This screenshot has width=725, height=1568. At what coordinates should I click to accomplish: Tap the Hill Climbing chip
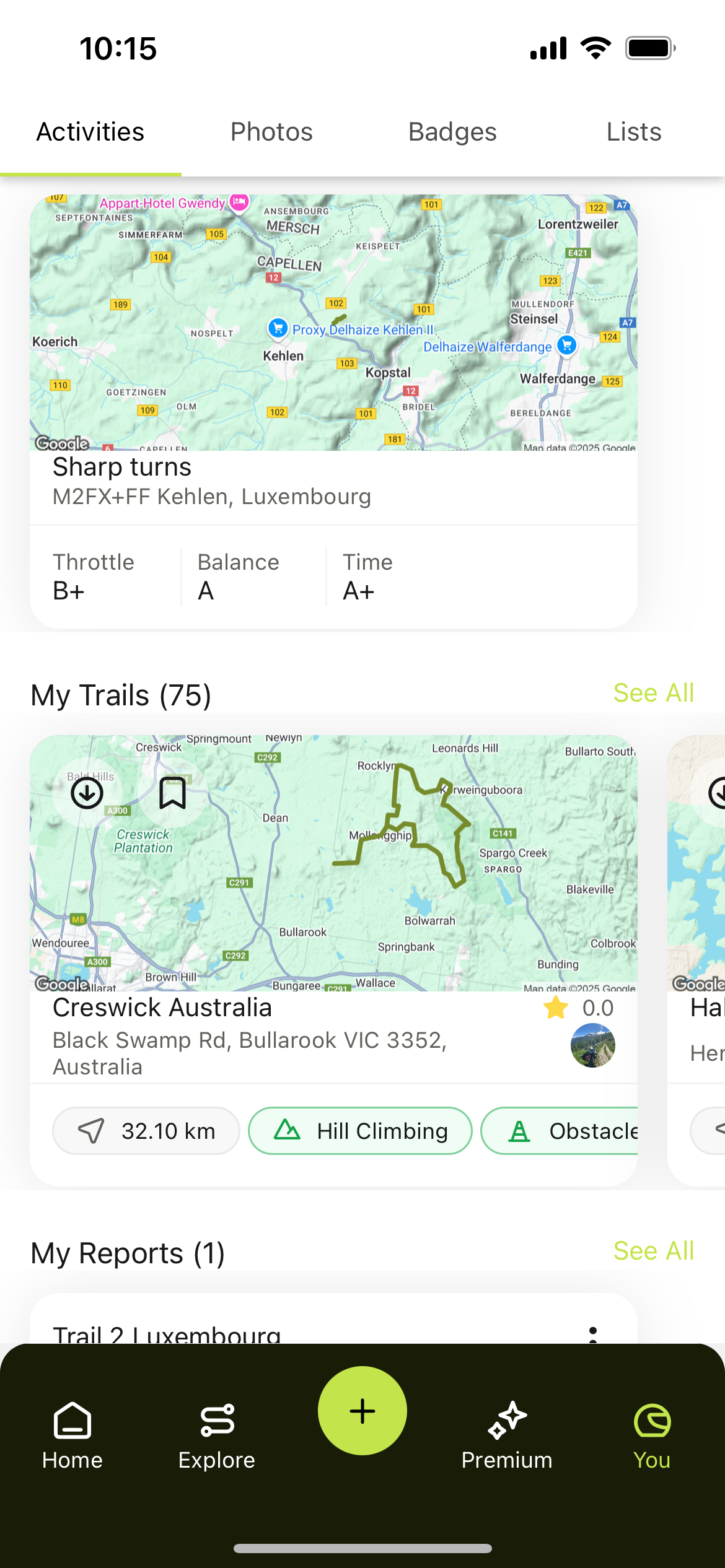[x=360, y=1131]
